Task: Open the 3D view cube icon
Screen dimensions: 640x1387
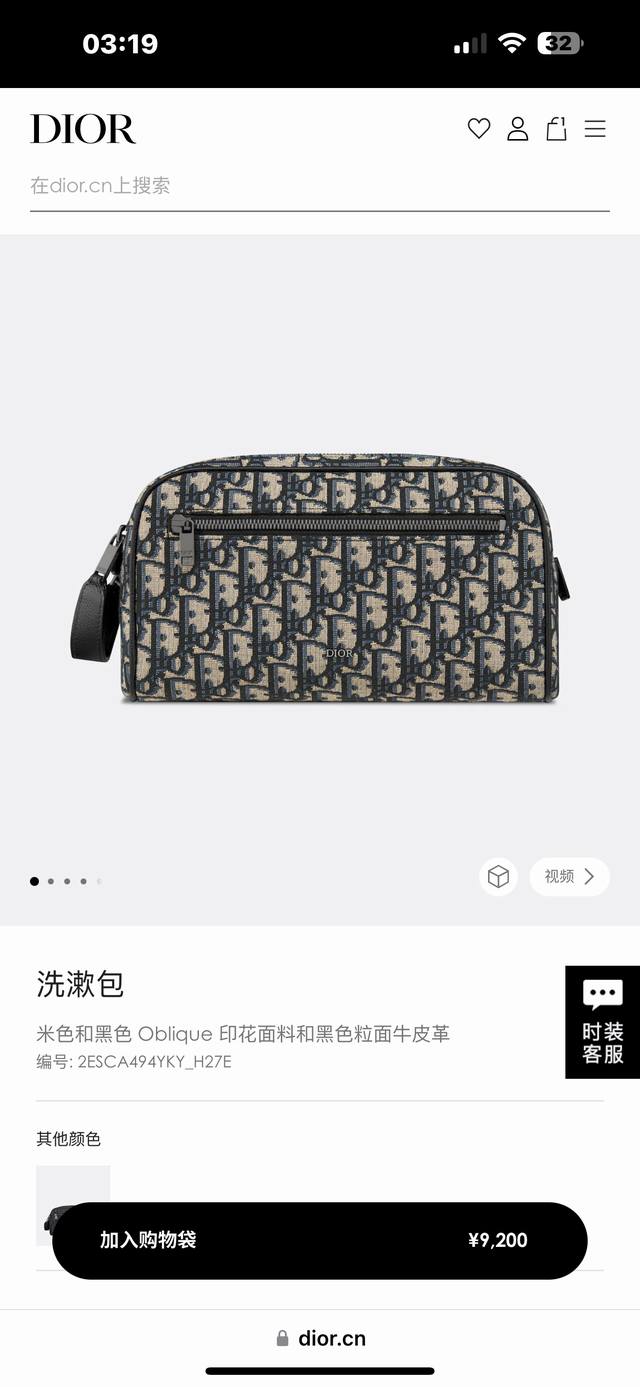Action: point(498,877)
